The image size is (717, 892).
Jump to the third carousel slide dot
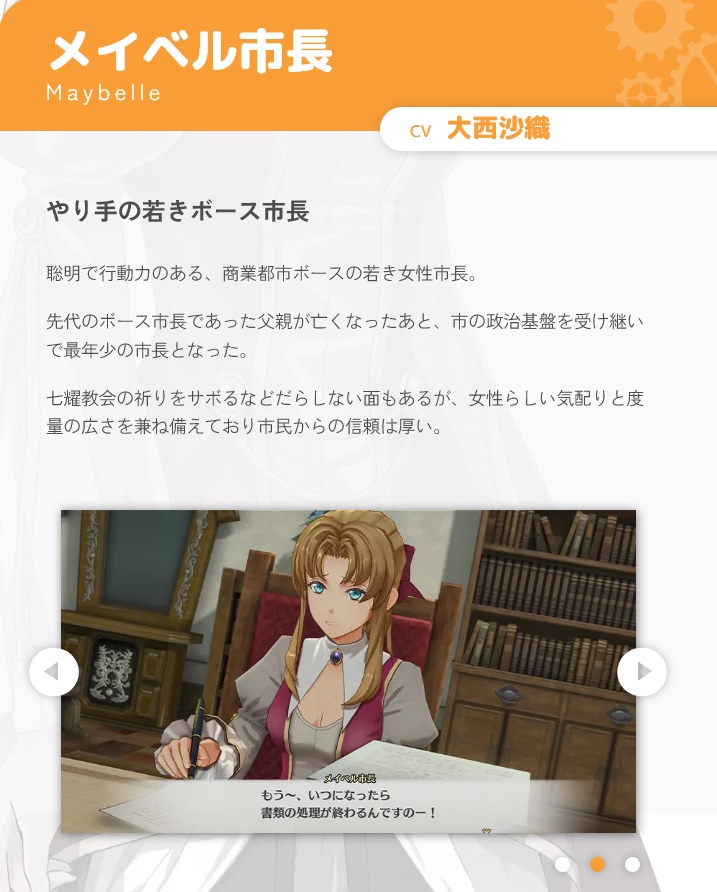(x=632, y=864)
